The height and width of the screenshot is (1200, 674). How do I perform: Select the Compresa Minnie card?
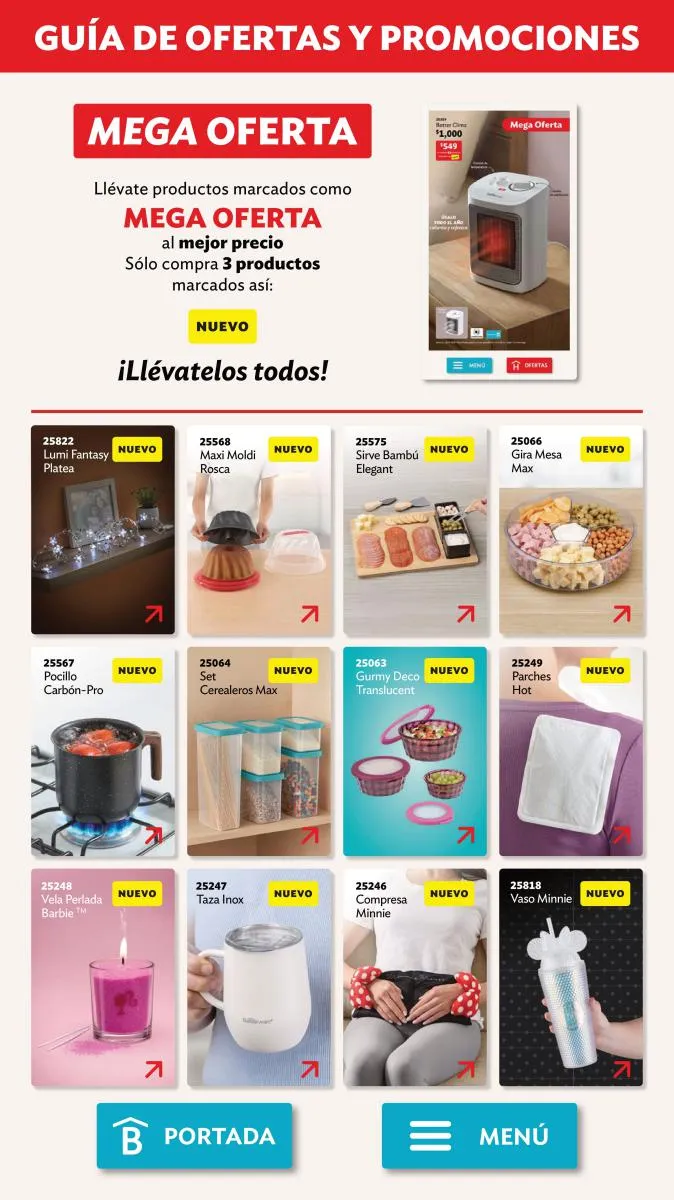tap(415, 977)
